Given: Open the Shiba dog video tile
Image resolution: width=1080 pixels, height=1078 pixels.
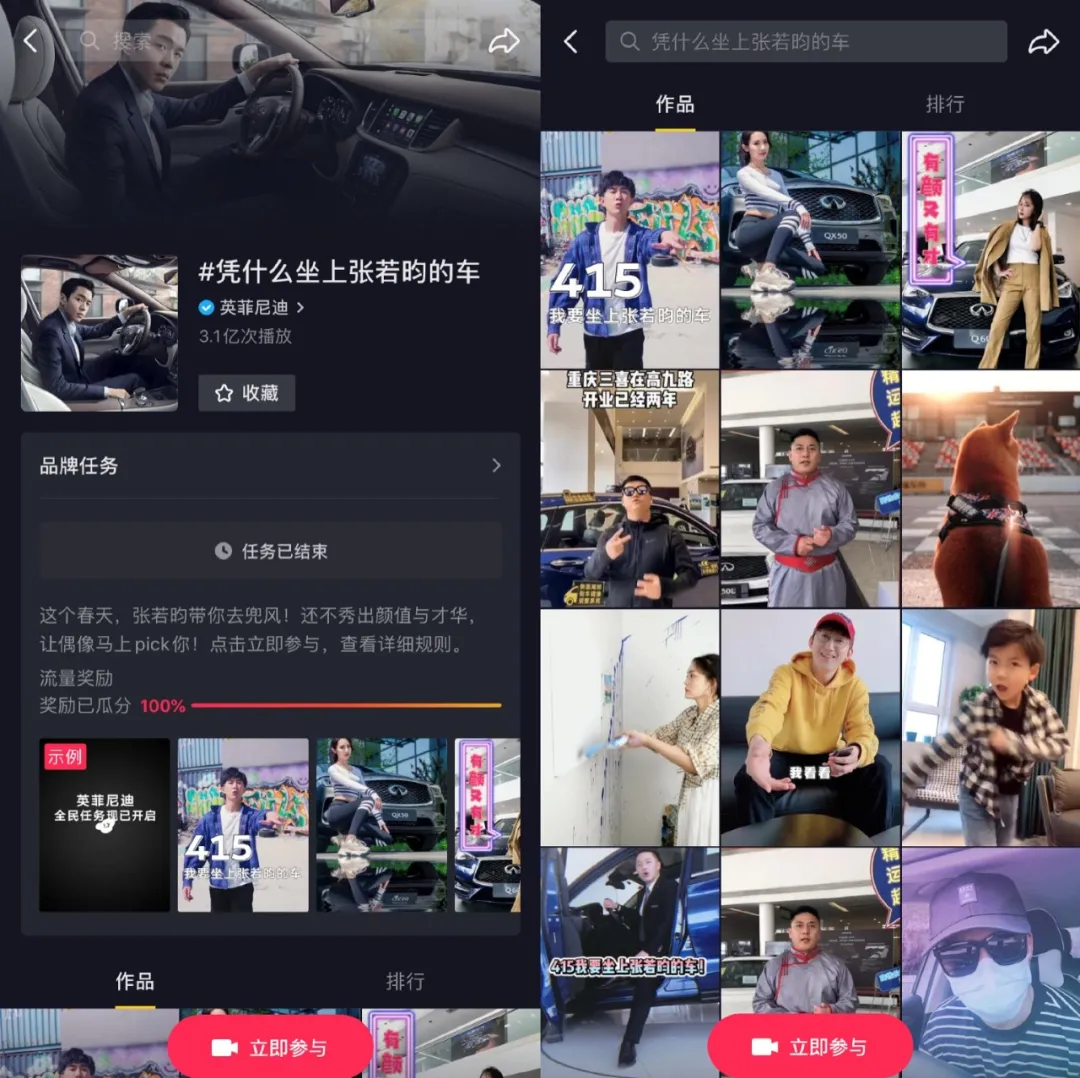Looking at the screenshot, I should pyautogui.click(x=990, y=488).
